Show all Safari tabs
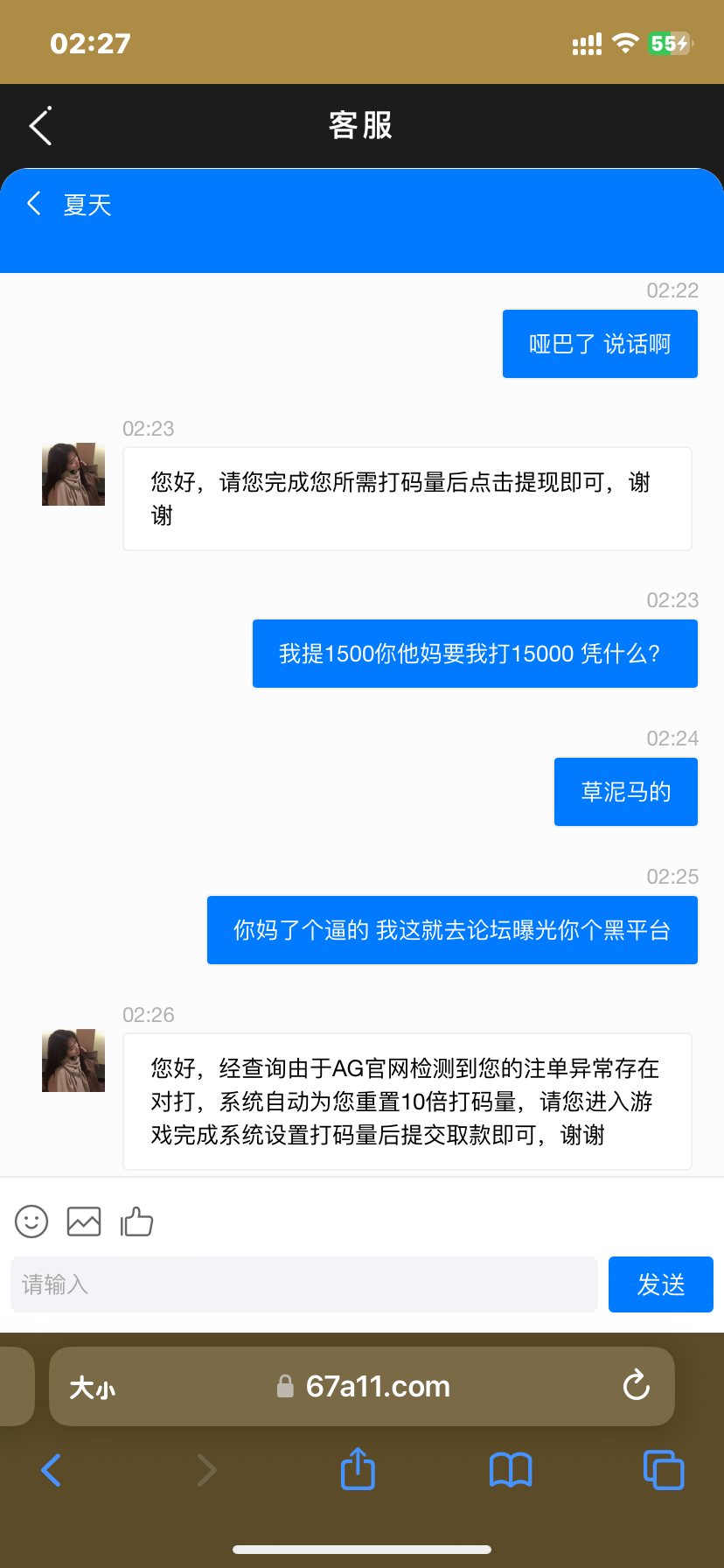This screenshot has width=724, height=1568. 663,1470
